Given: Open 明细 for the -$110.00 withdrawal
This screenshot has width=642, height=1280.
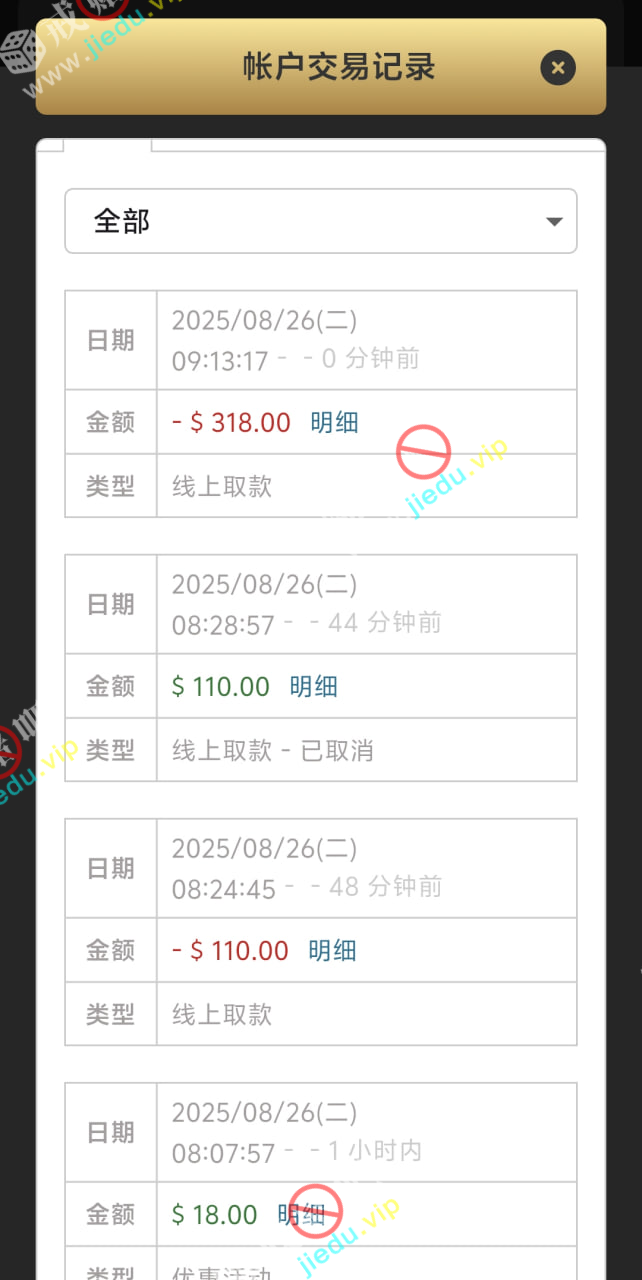Looking at the screenshot, I should pyautogui.click(x=332, y=950).
